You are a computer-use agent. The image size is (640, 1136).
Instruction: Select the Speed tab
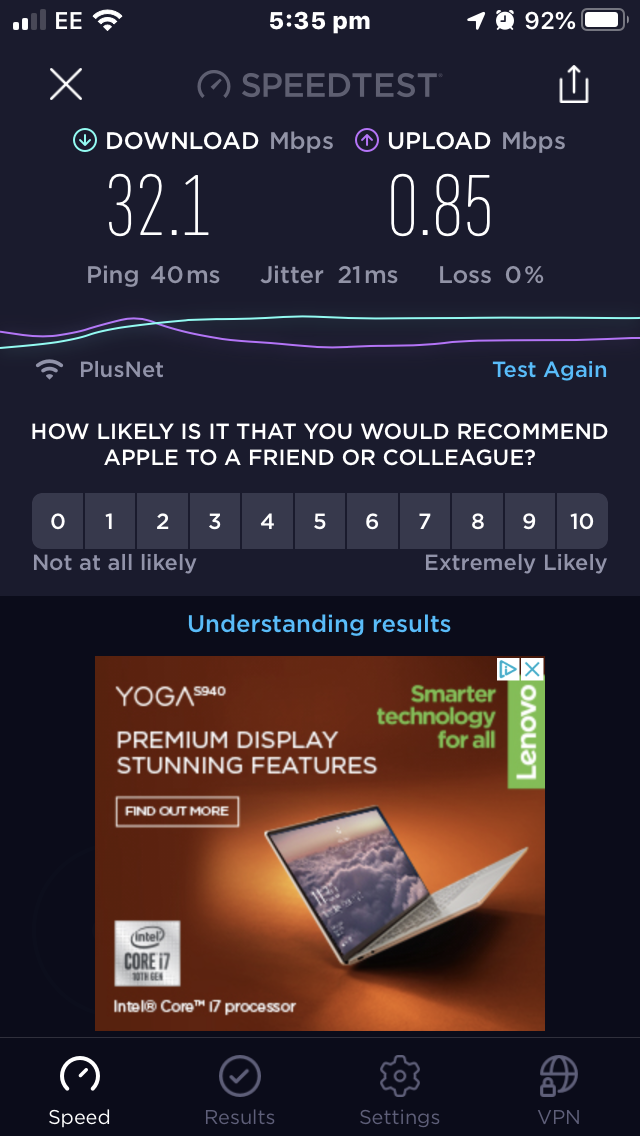click(x=80, y=1091)
